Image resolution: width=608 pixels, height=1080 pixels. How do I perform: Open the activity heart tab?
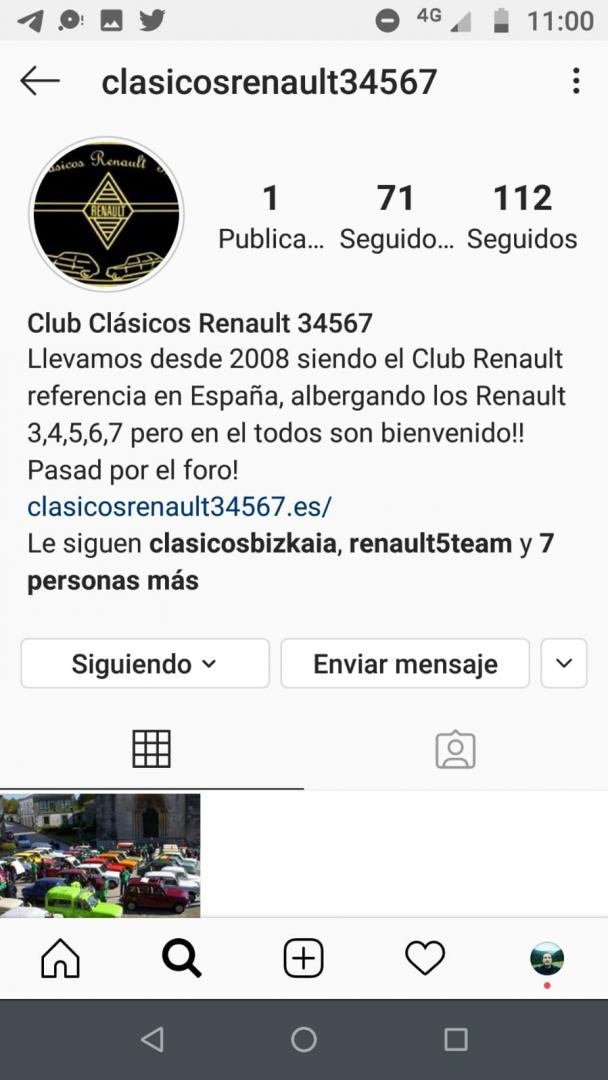[425, 959]
